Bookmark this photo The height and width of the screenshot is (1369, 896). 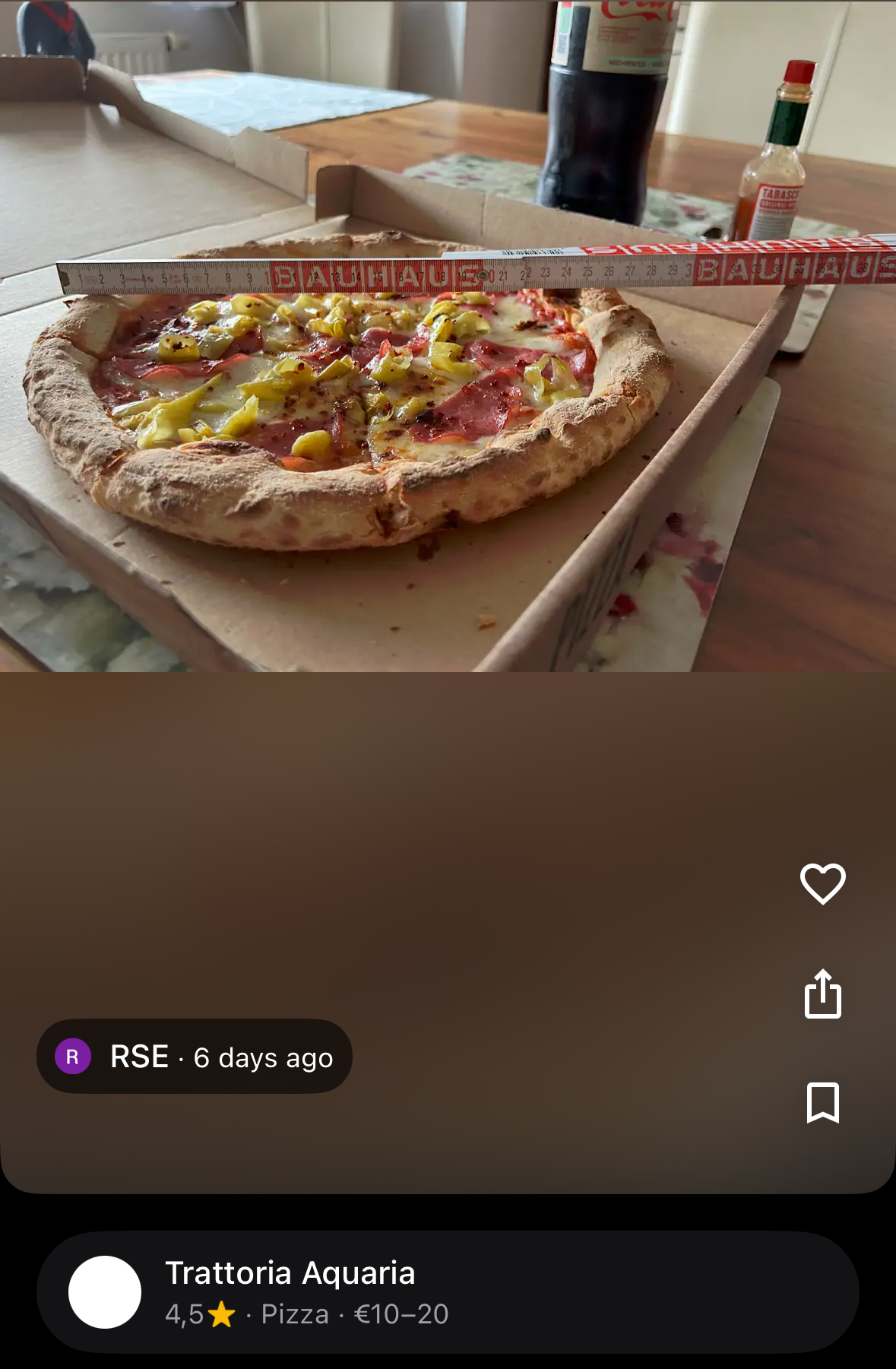coord(822,1102)
